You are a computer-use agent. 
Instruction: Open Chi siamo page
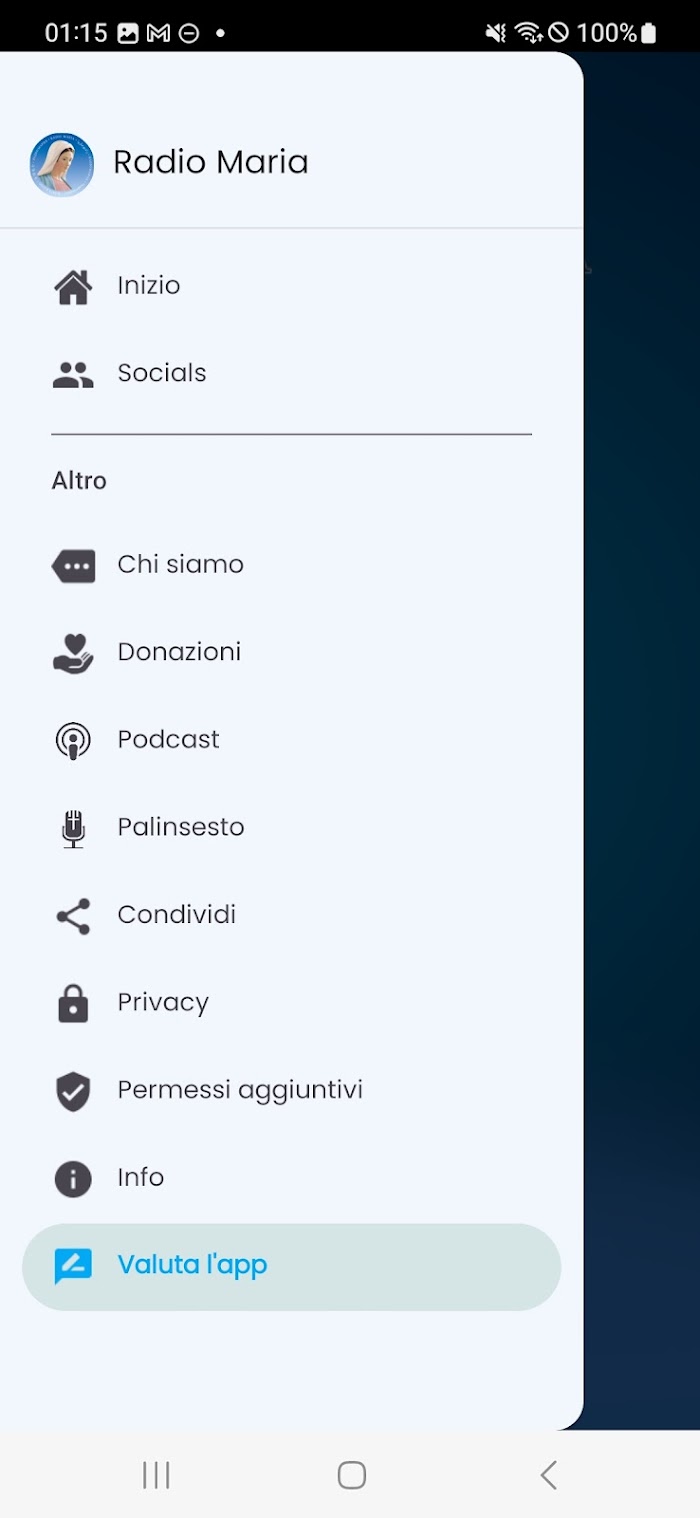point(291,565)
